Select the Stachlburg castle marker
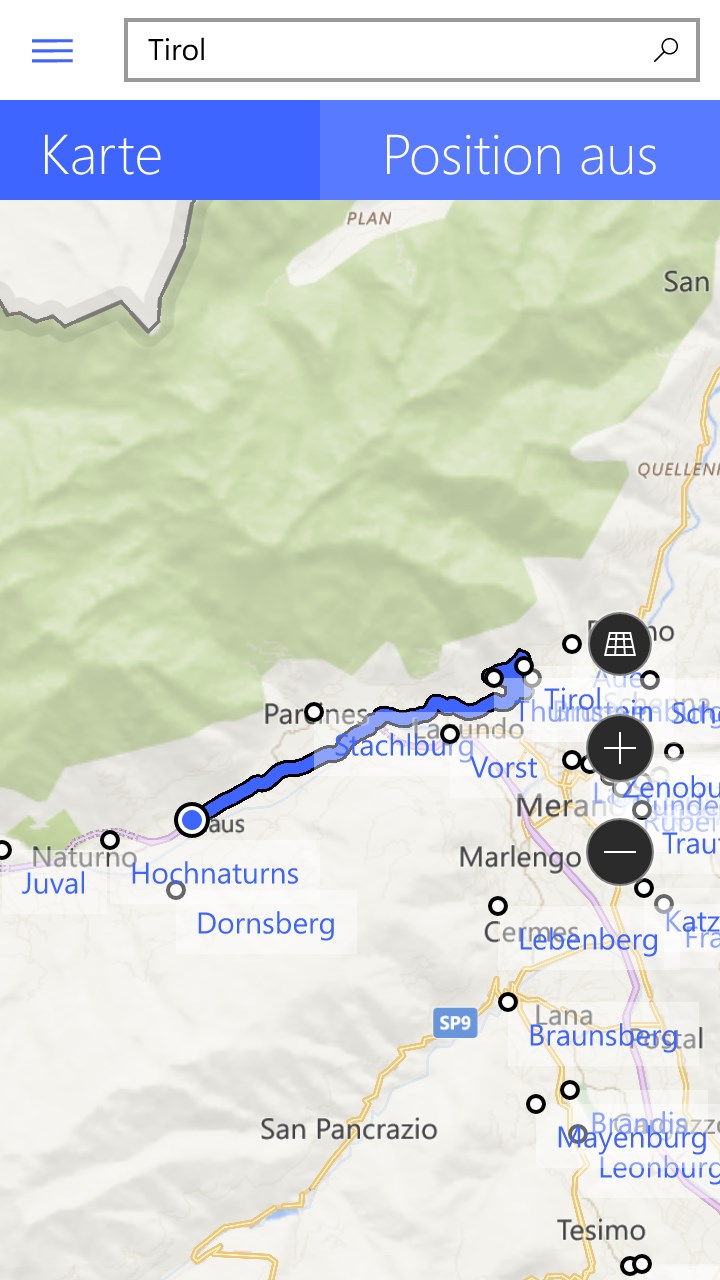Image resolution: width=720 pixels, height=1280 pixels. point(450,735)
